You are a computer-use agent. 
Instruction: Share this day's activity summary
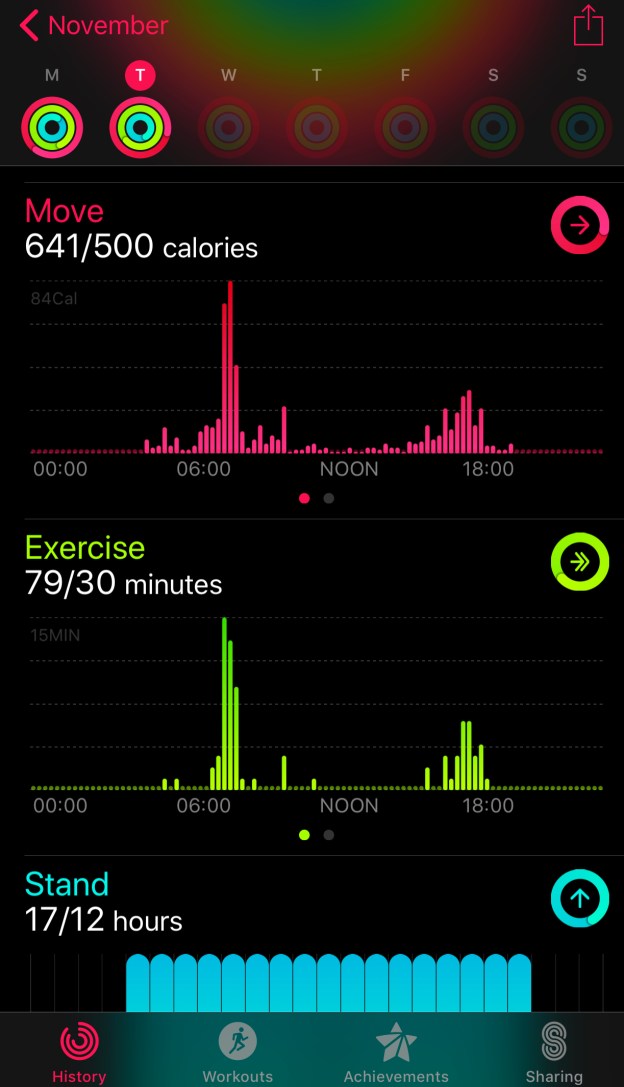click(x=588, y=25)
